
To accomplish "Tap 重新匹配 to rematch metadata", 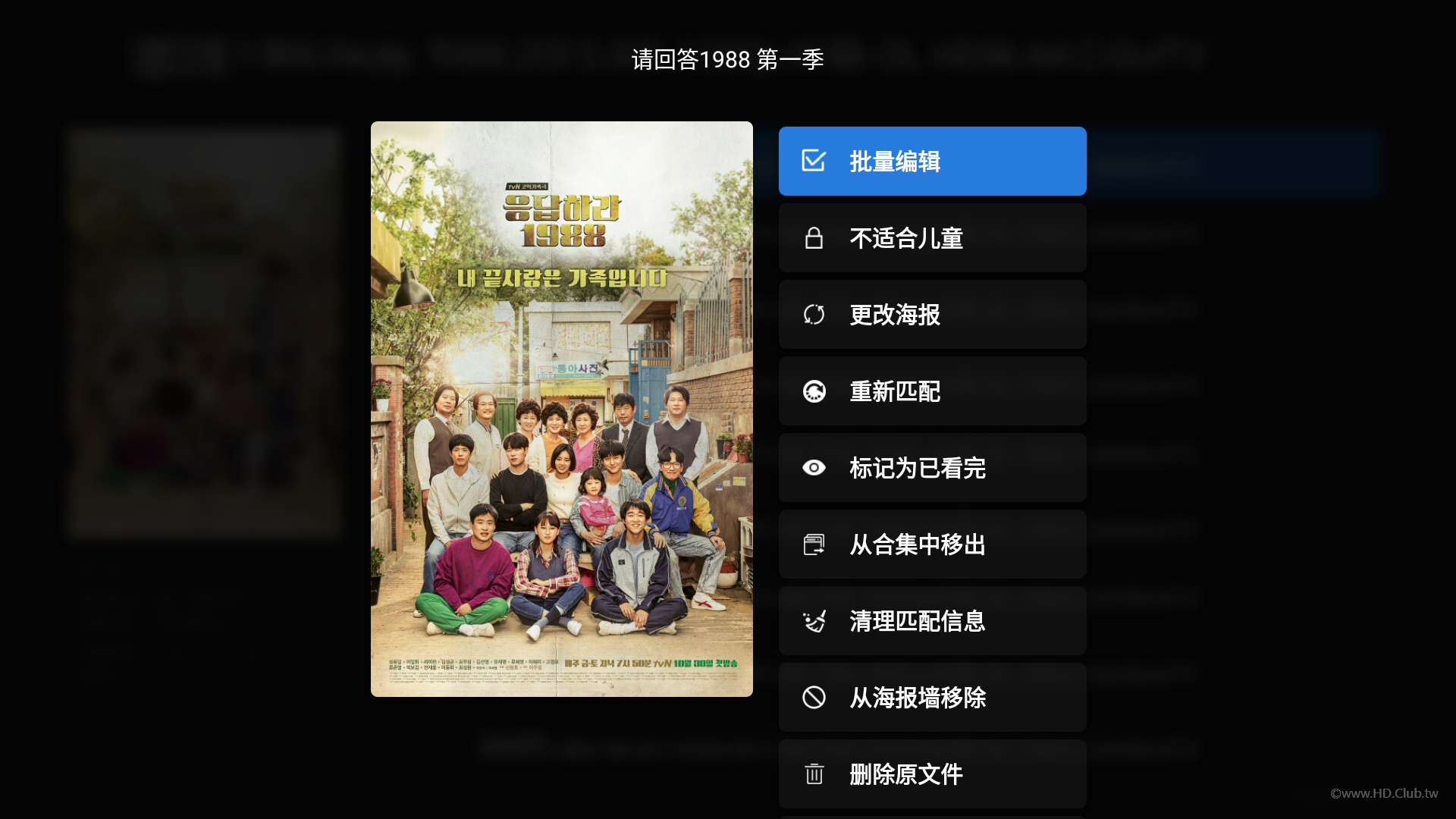I will click(x=932, y=391).
